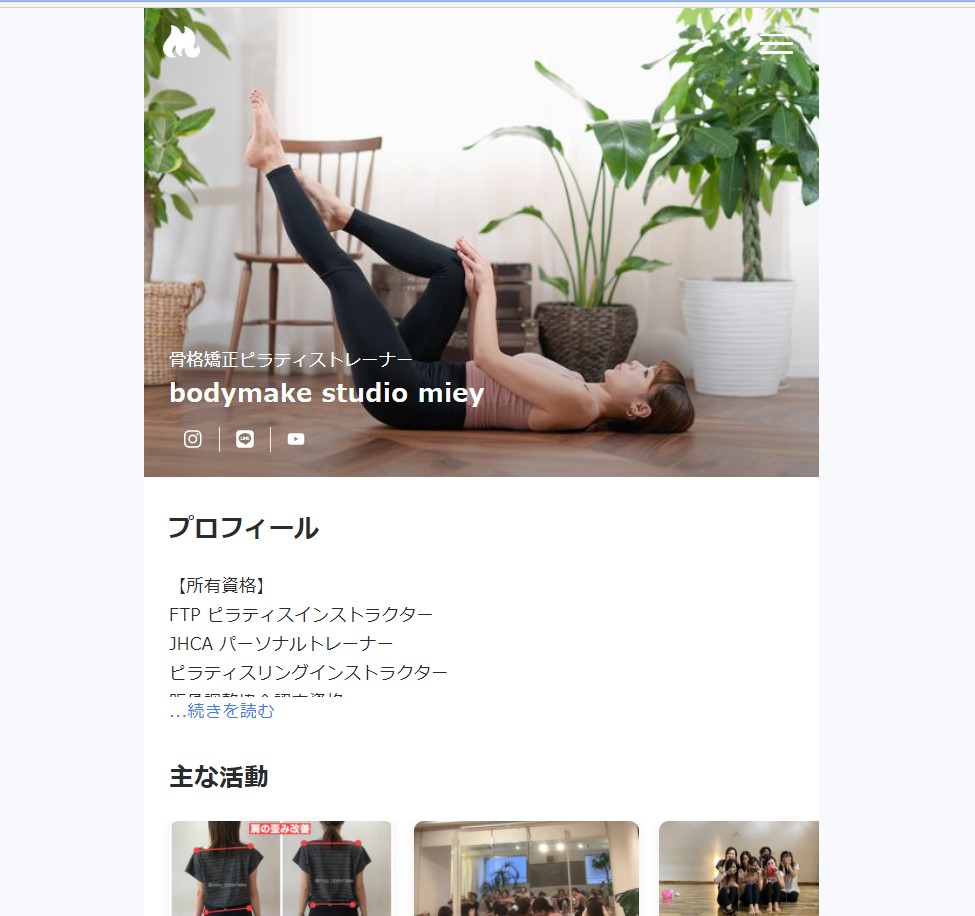Screen dimensions: 975x916
Task: Open the group photo activity card
Action: [x=738, y=867]
